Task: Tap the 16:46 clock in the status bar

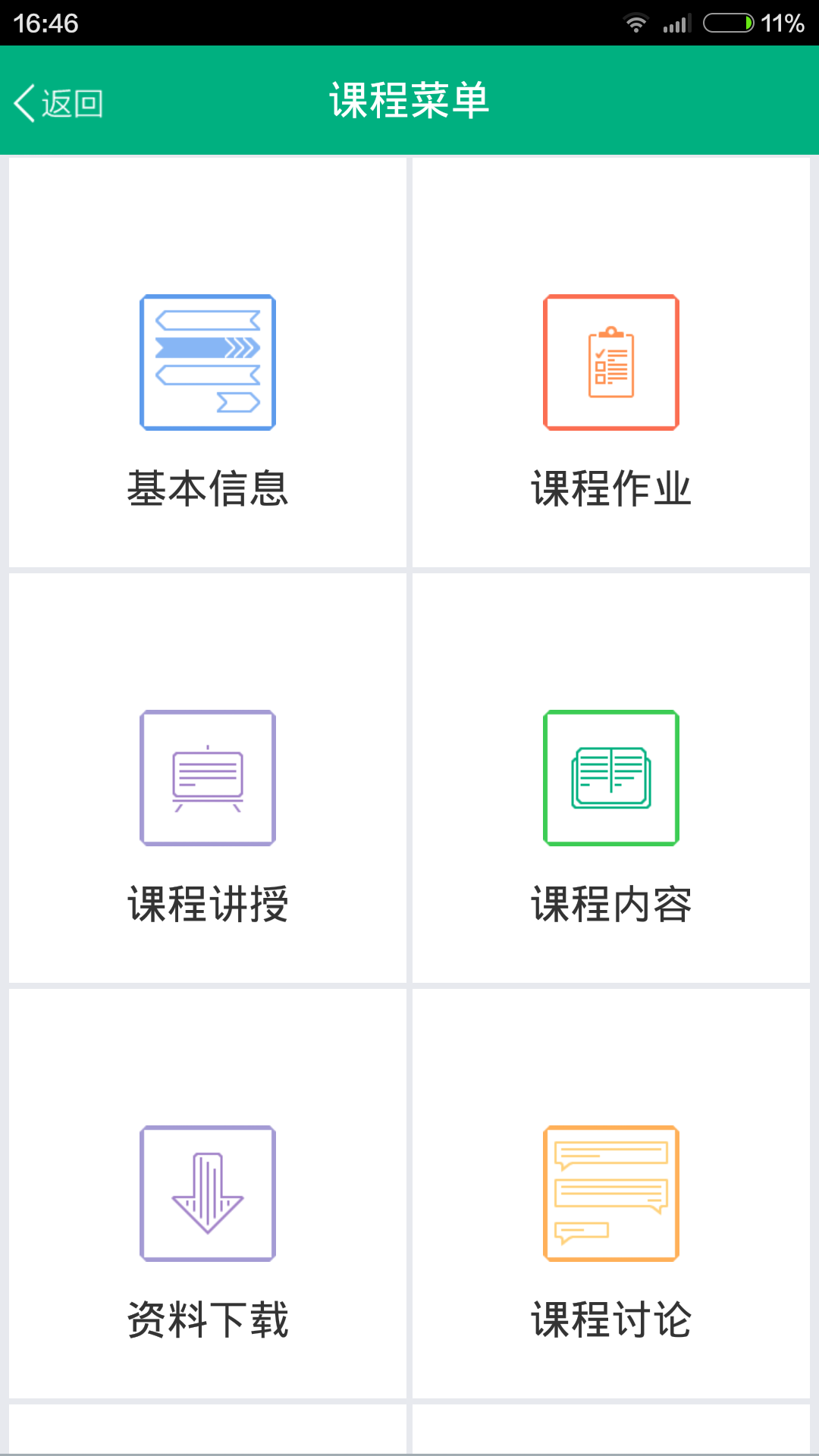Action: (x=45, y=23)
